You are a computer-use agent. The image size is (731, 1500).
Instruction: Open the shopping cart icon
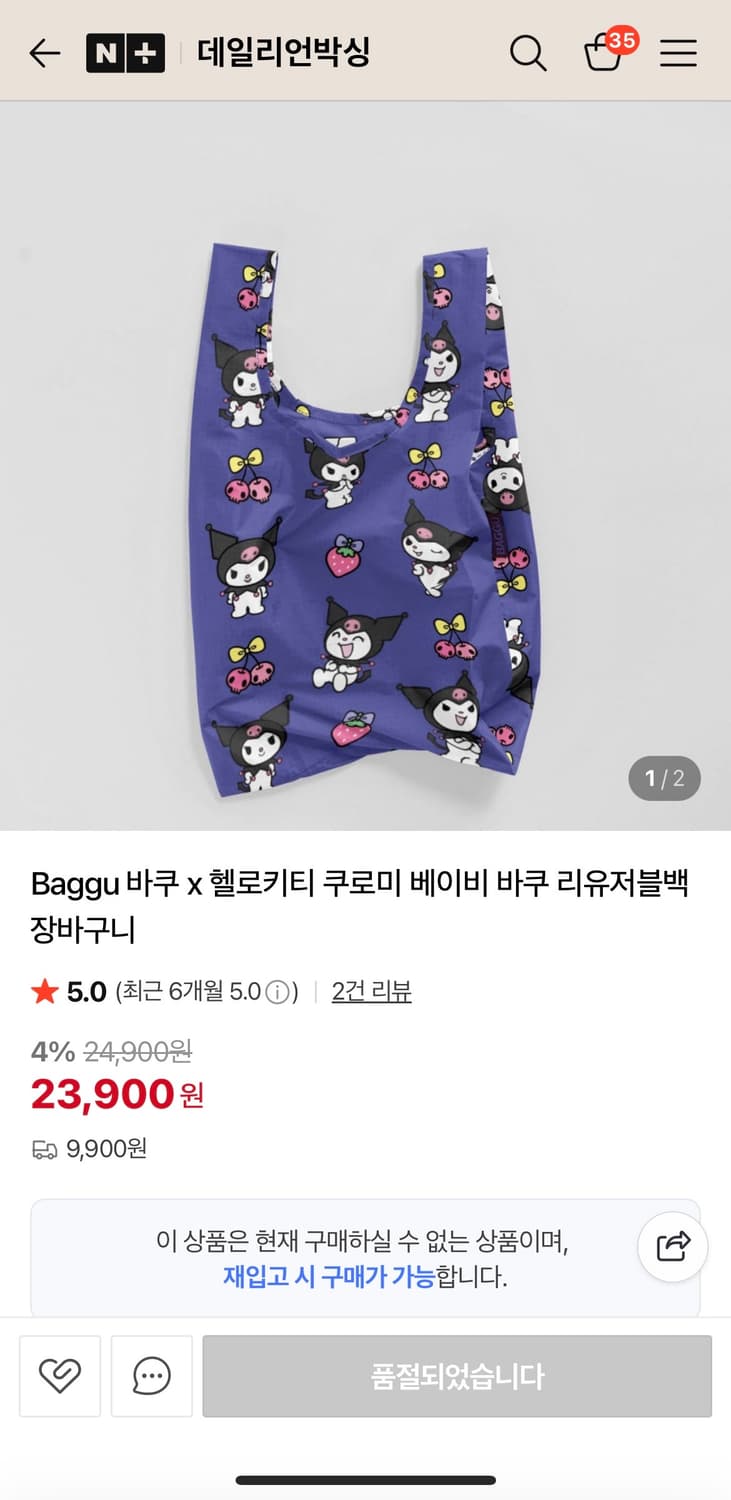(603, 54)
